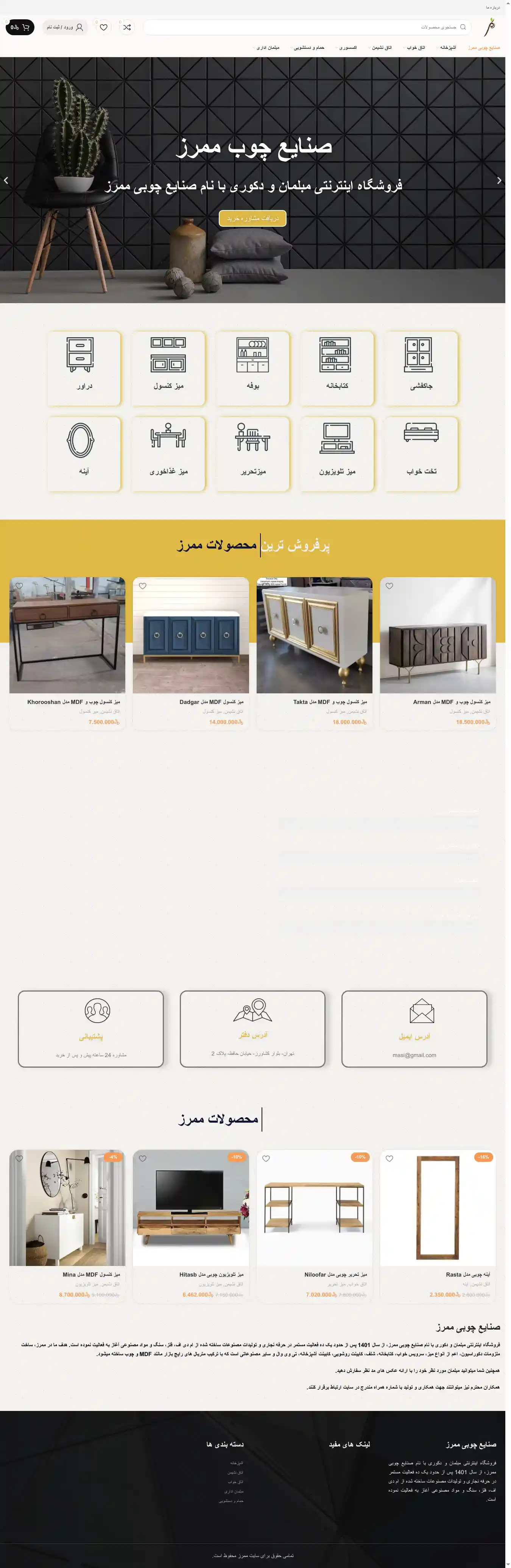This screenshot has height=1568, width=511.
Task: Go to the previous banner slide
Action: 6,181
